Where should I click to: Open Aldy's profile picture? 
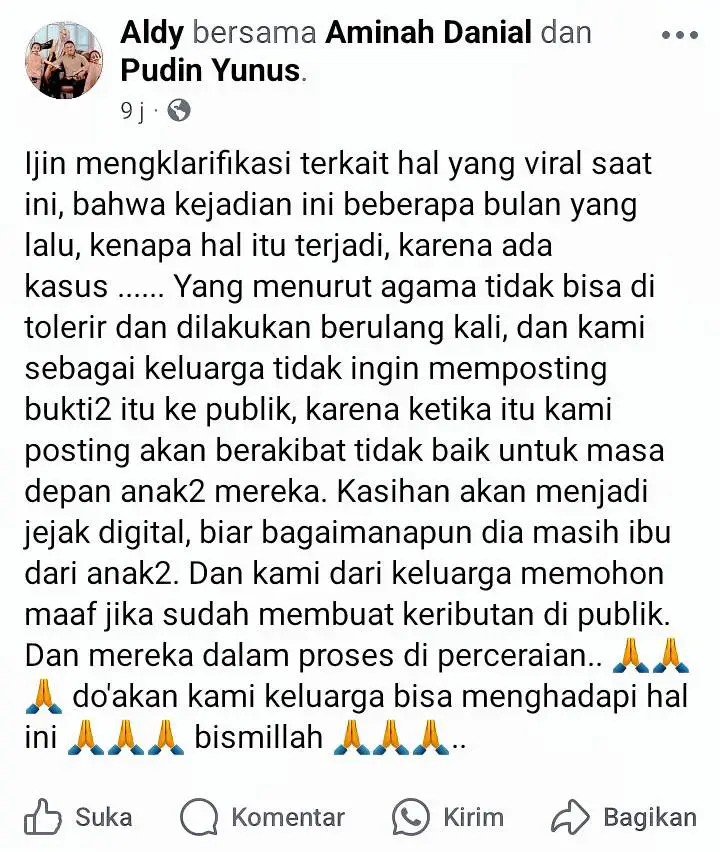pyautogui.click(x=64, y=60)
